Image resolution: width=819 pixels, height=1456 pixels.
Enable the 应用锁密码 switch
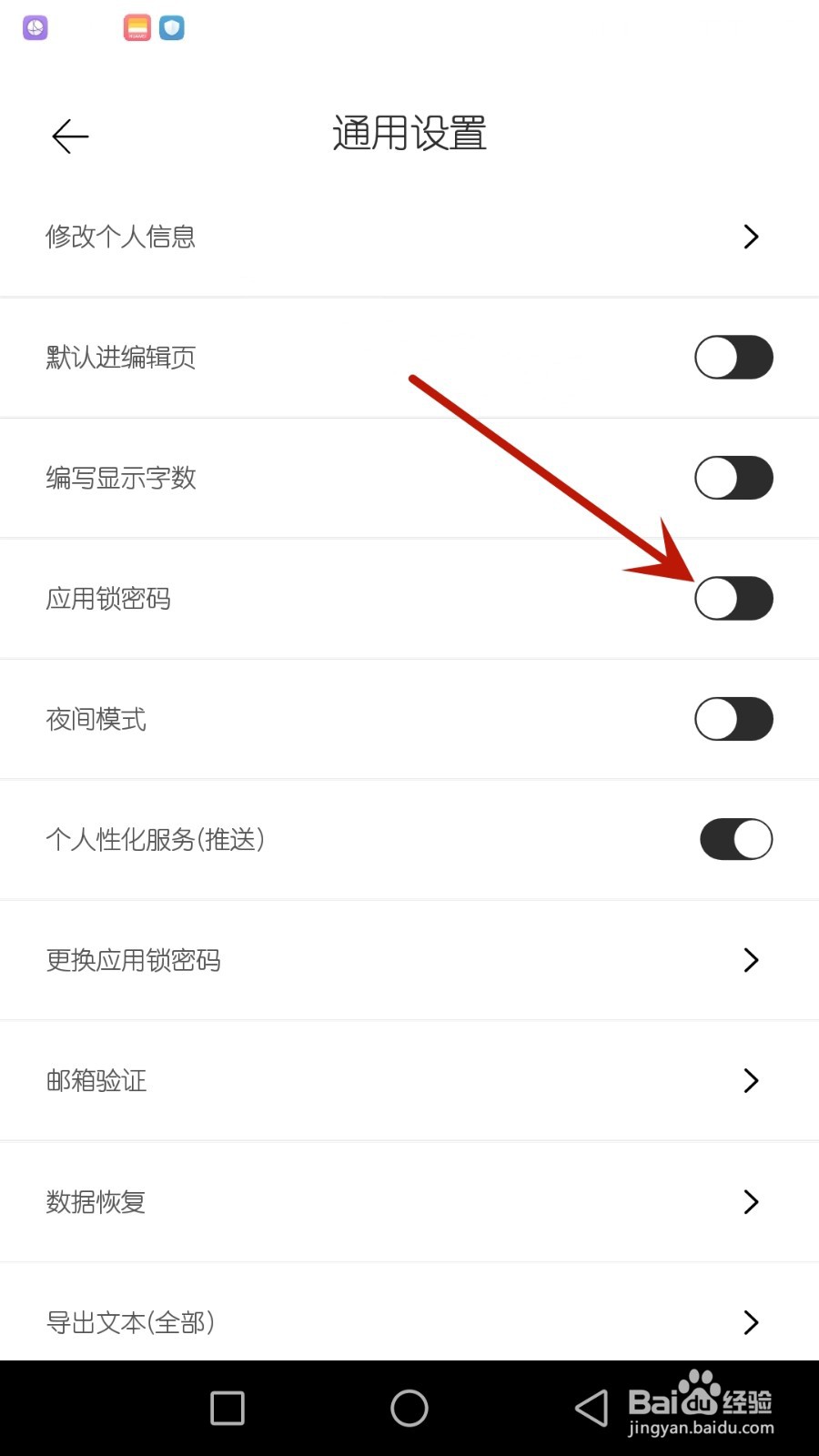pos(733,598)
